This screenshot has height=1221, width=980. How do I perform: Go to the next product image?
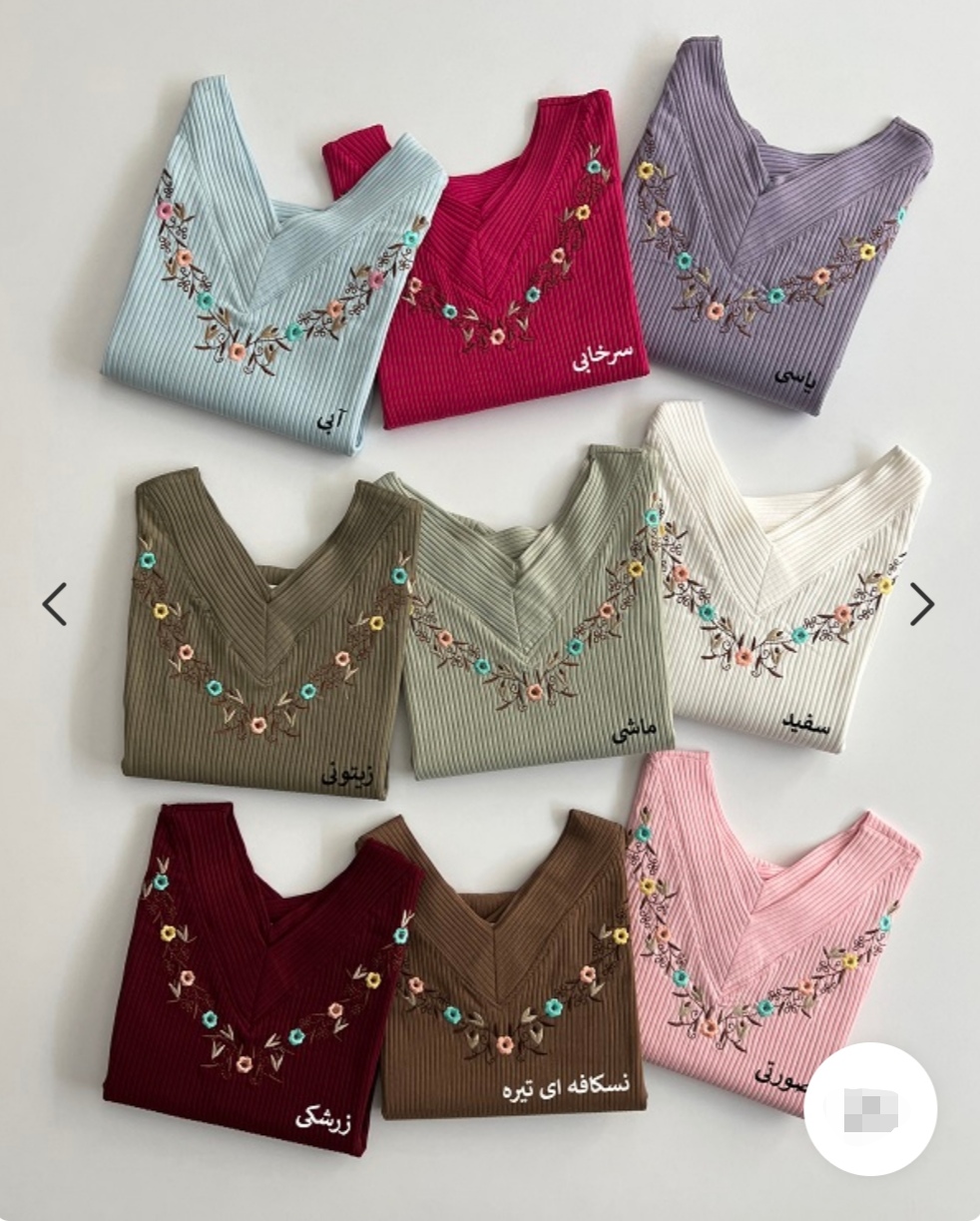coord(922,604)
